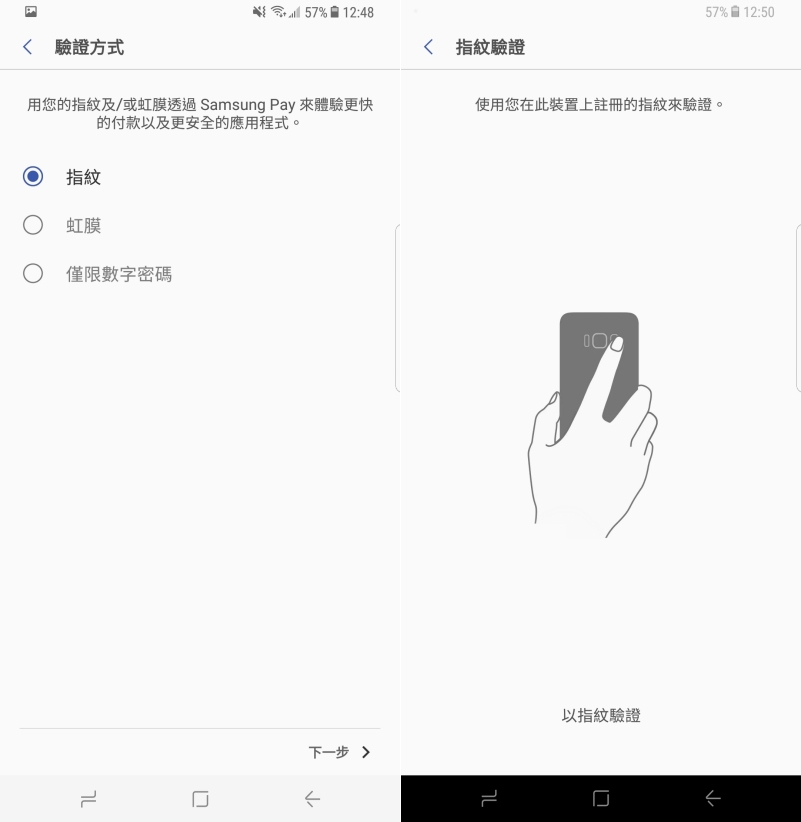The width and height of the screenshot is (801, 822).
Task: Choose 虹膜 as the verification method
Action: (x=33, y=225)
